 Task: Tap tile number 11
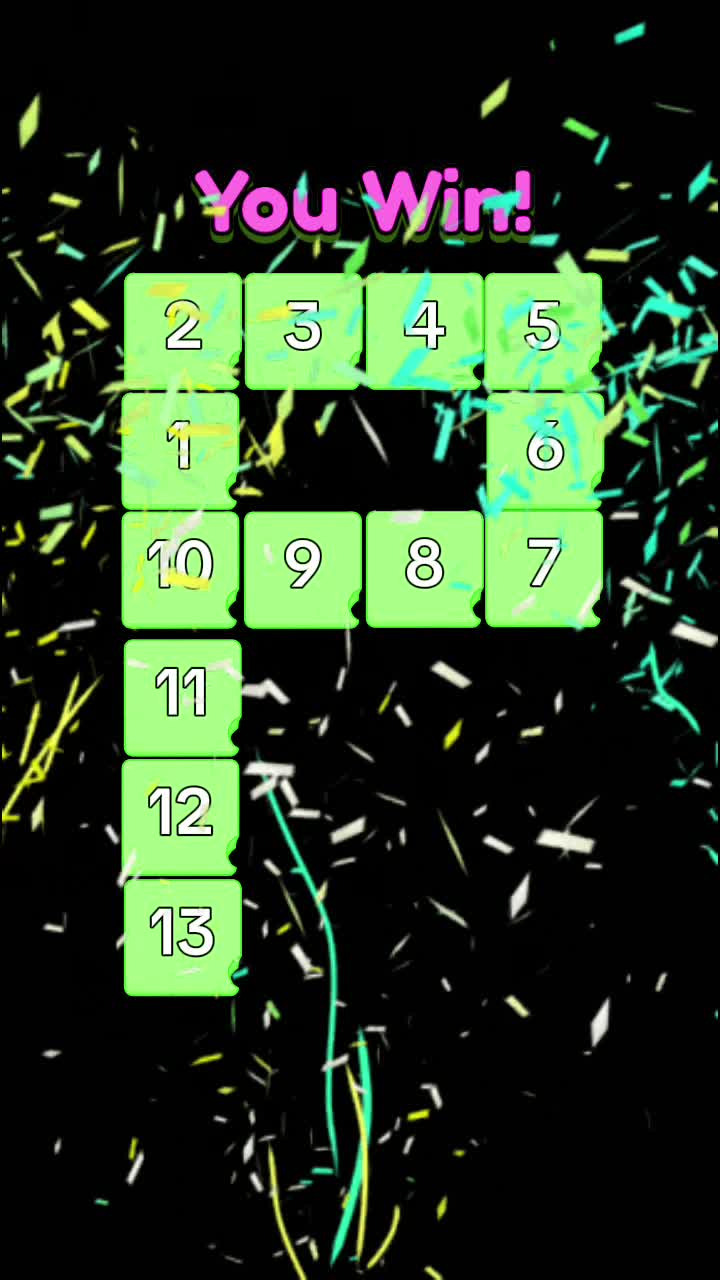tap(182, 698)
